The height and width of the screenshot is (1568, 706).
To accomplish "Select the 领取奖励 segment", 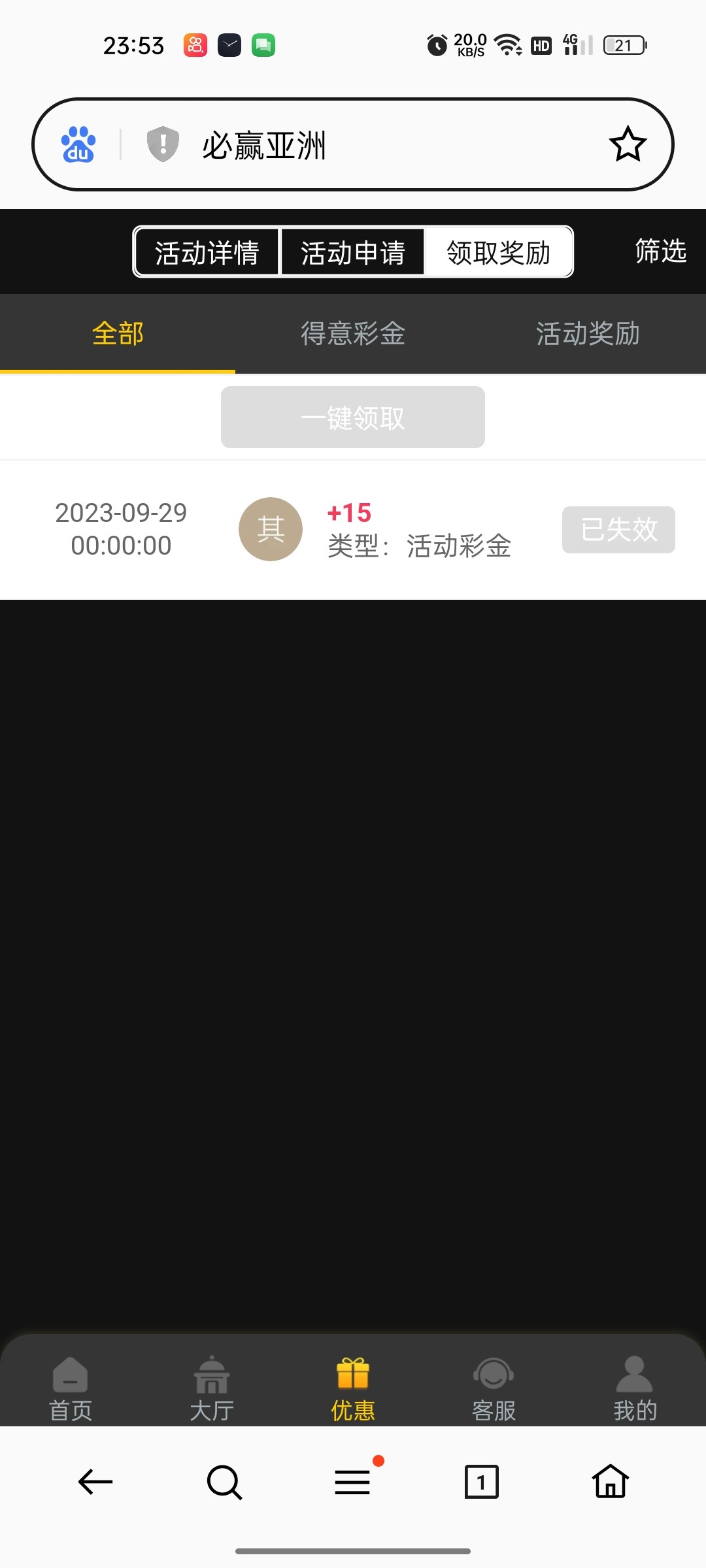I will [x=499, y=252].
